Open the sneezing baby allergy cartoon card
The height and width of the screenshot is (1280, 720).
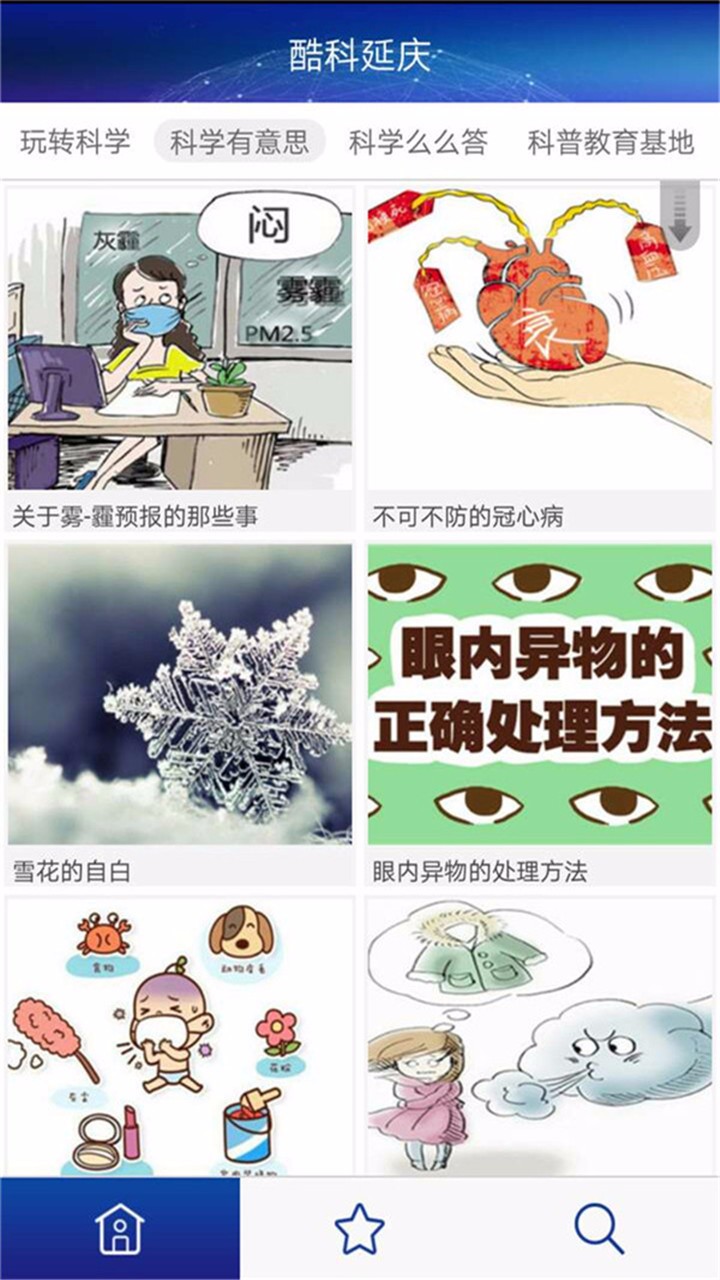click(x=180, y=1035)
